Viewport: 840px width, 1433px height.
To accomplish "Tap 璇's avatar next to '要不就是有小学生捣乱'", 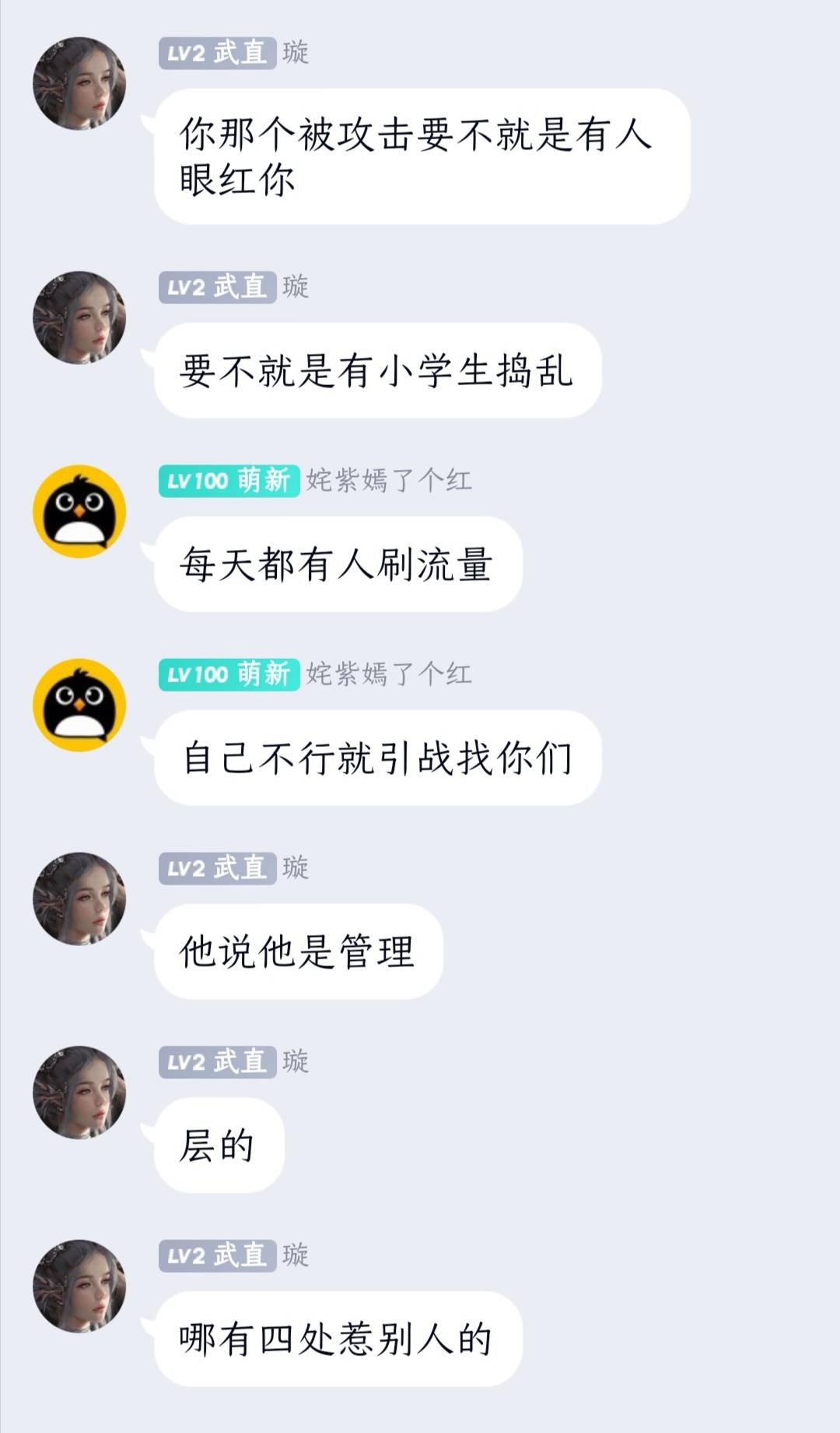I will tap(79, 317).
